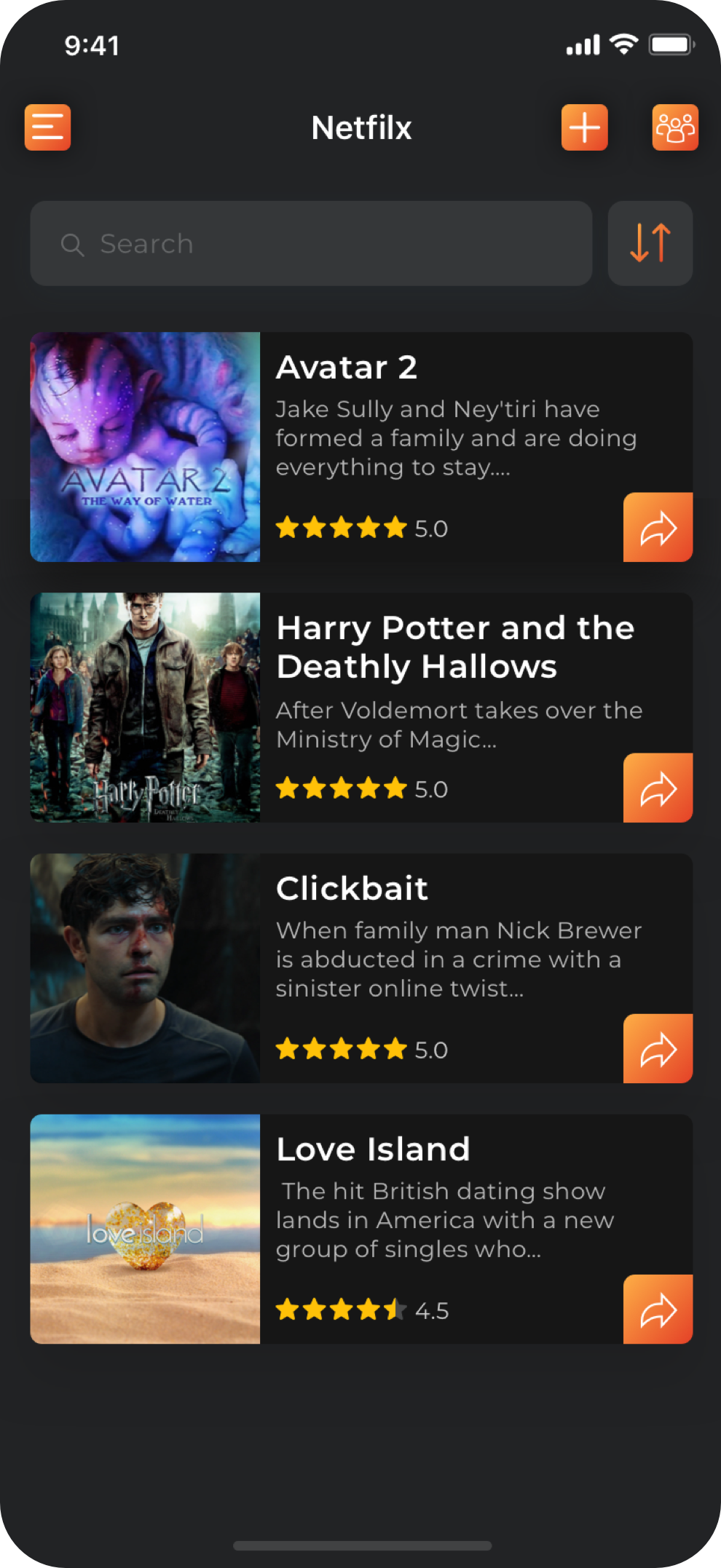
Task: Share Harry Potter and the Deathly Hallows
Action: point(658,788)
